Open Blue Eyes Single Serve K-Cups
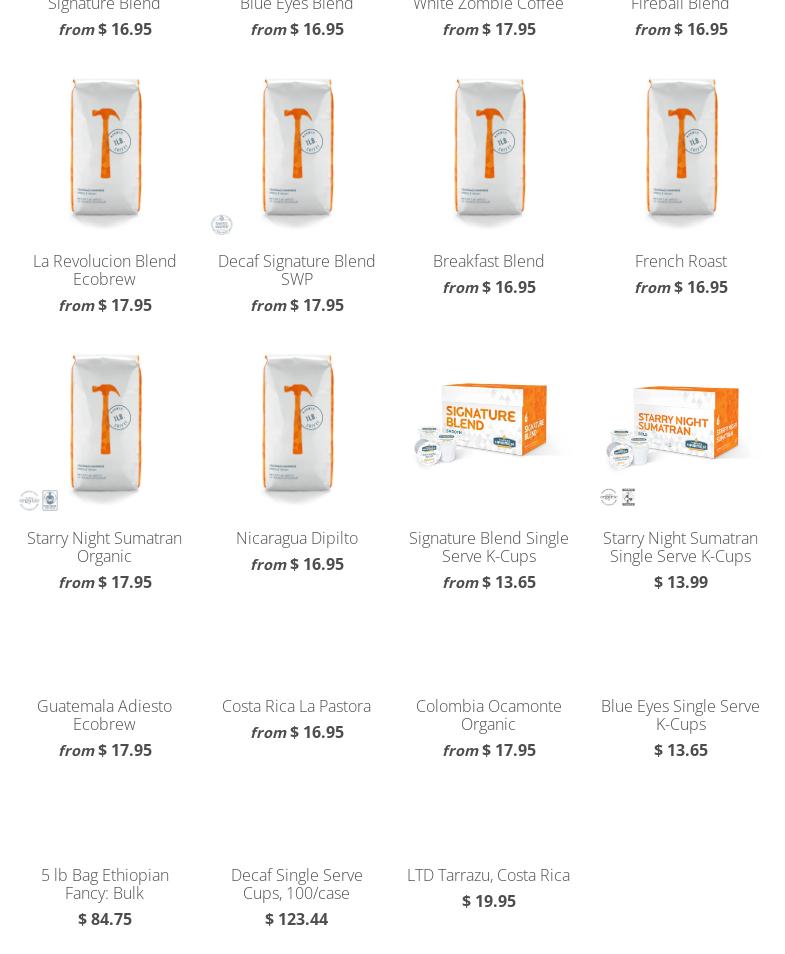The height and width of the screenshot is (954, 785). coord(680,714)
